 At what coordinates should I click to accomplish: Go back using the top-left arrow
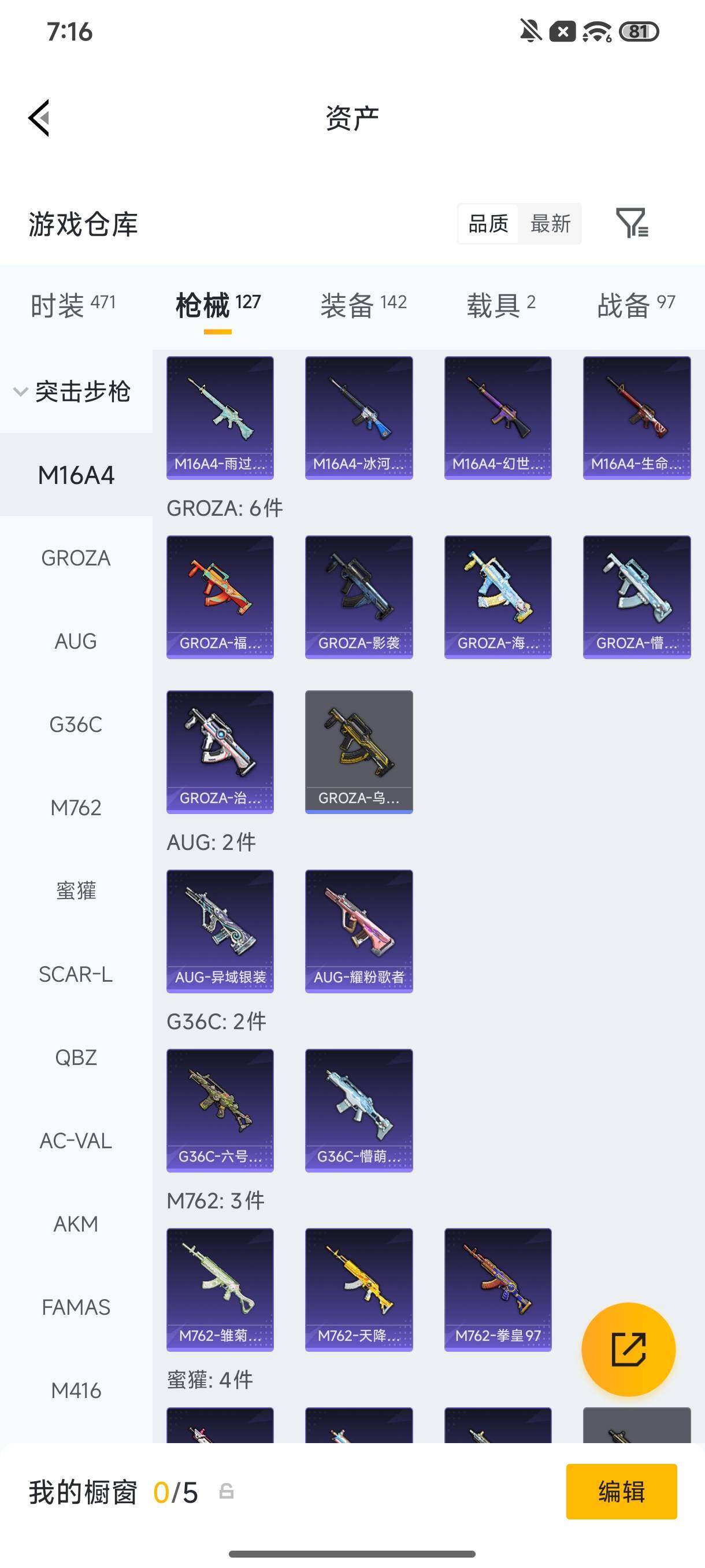click(x=39, y=118)
